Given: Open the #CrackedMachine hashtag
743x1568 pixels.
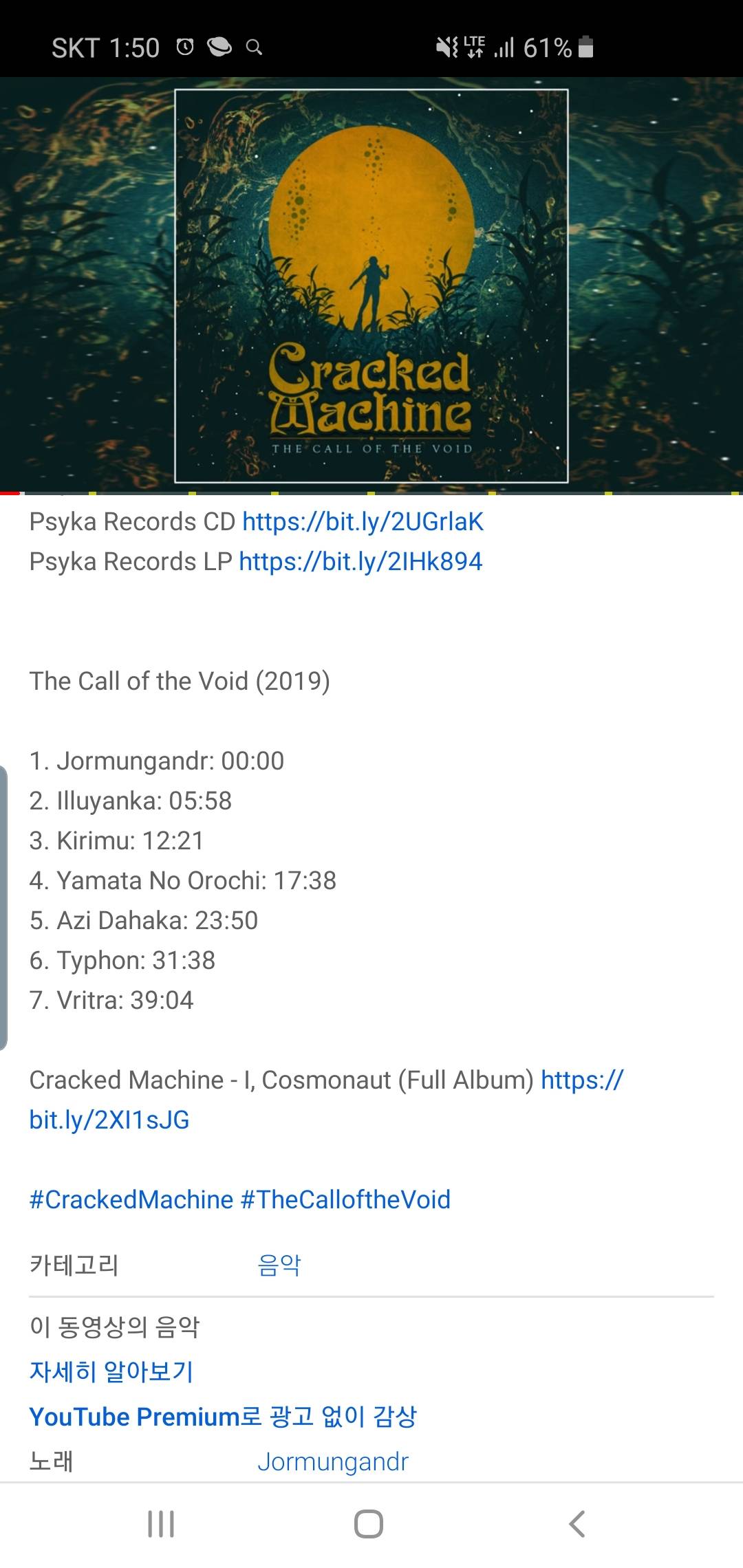Looking at the screenshot, I should [131, 1200].
